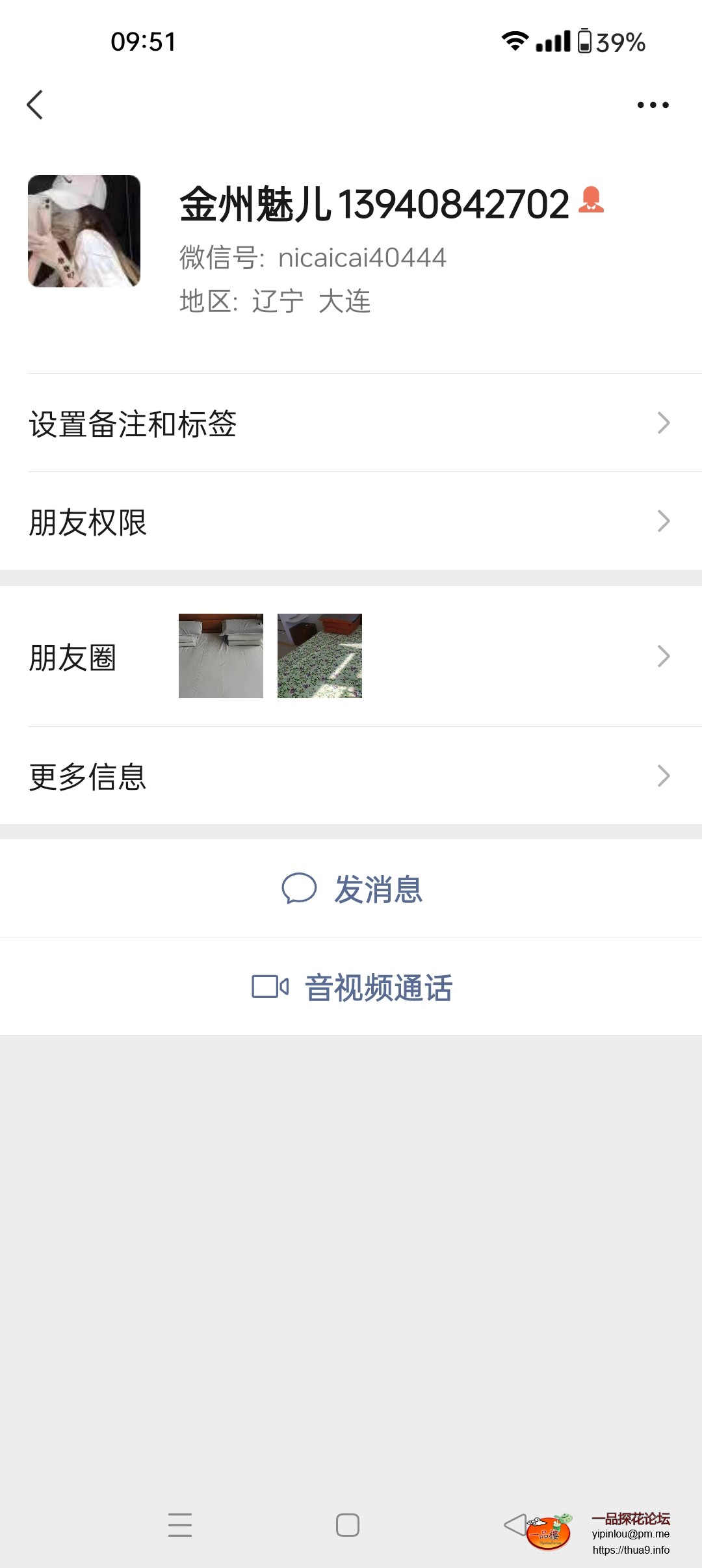Tap the system home button
The height and width of the screenshot is (1568, 702).
tap(348, 1524)
